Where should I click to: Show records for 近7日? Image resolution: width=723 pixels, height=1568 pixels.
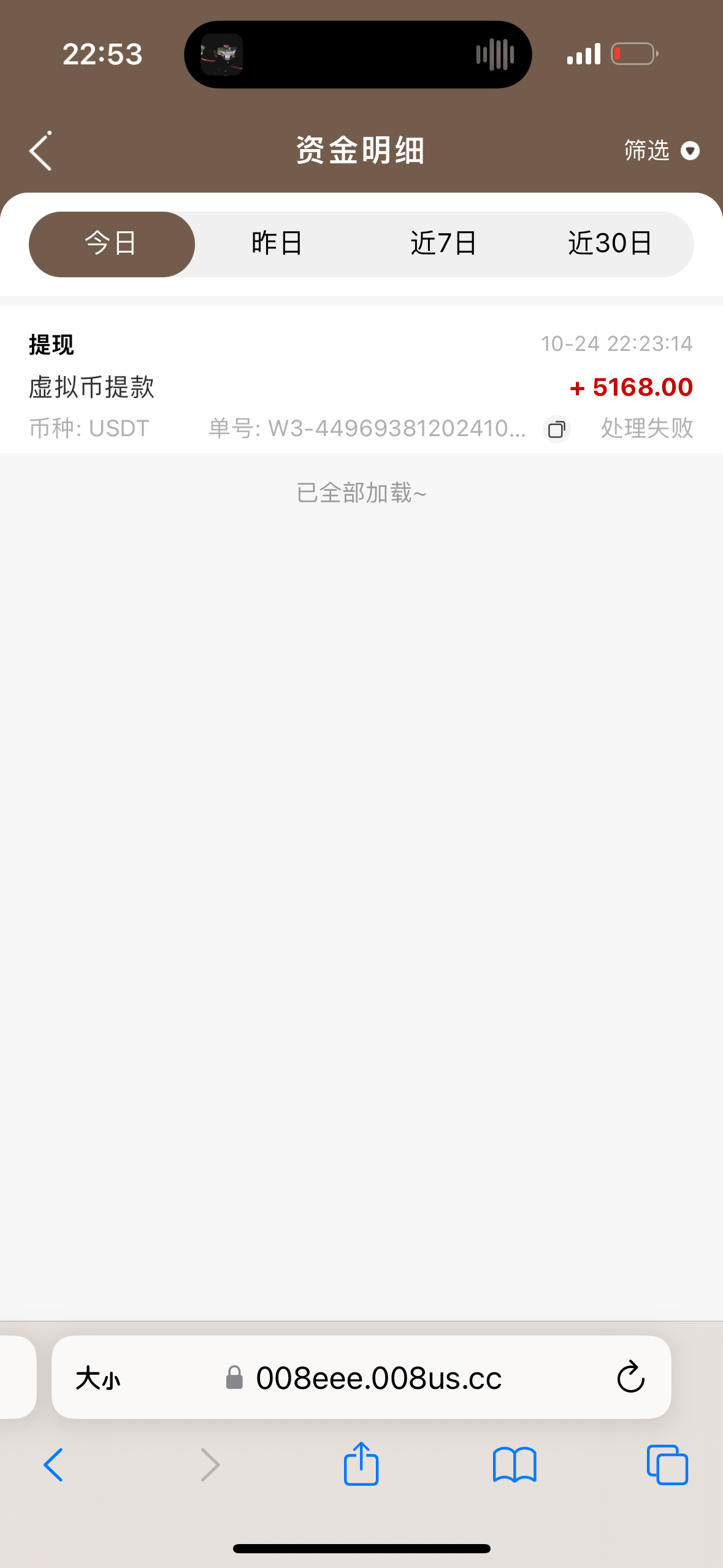pos(443,244)
